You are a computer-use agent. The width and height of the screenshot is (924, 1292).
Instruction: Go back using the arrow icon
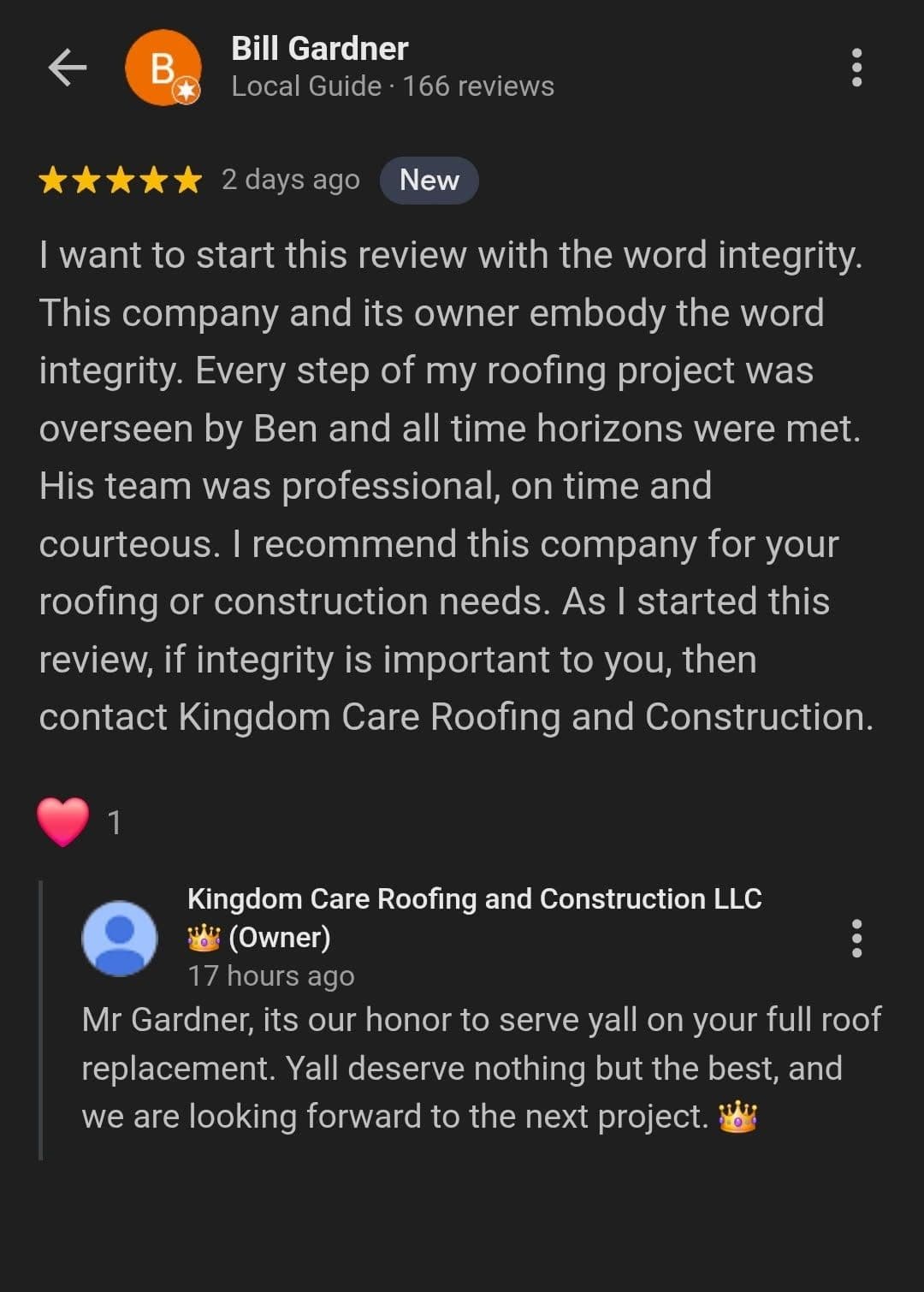pos(68,68)
